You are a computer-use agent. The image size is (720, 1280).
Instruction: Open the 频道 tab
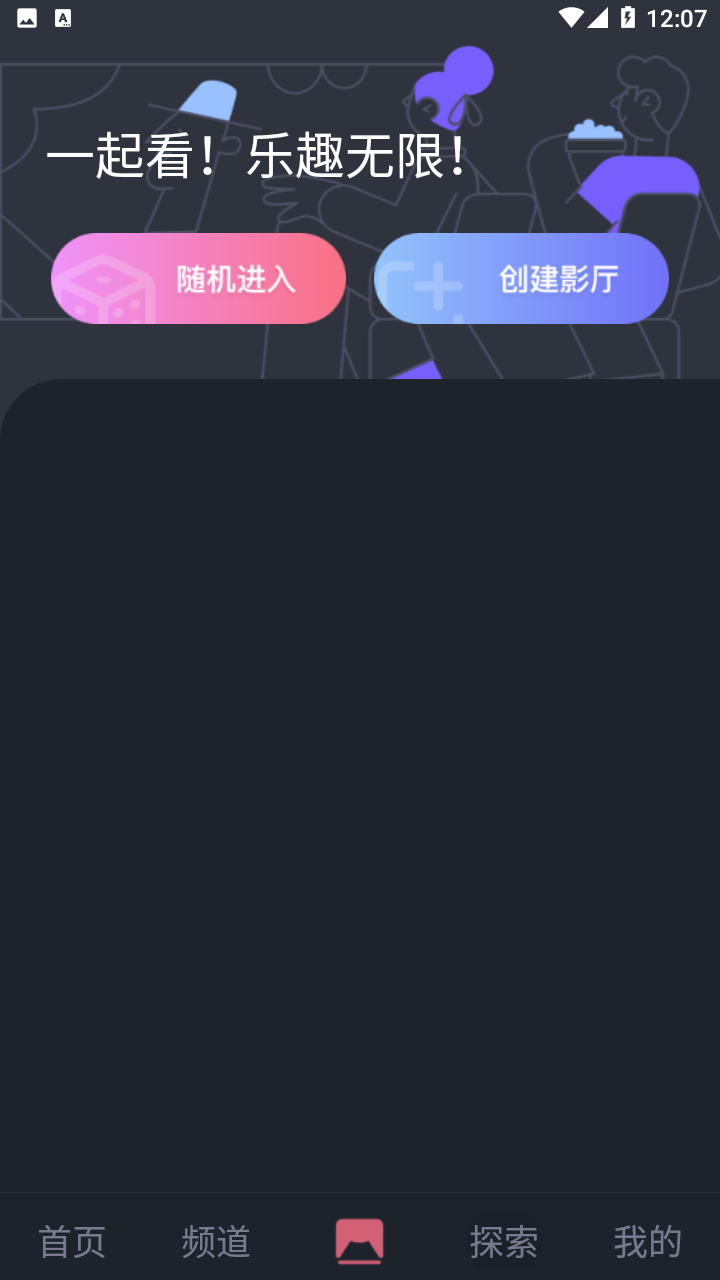click(216, 1242)
